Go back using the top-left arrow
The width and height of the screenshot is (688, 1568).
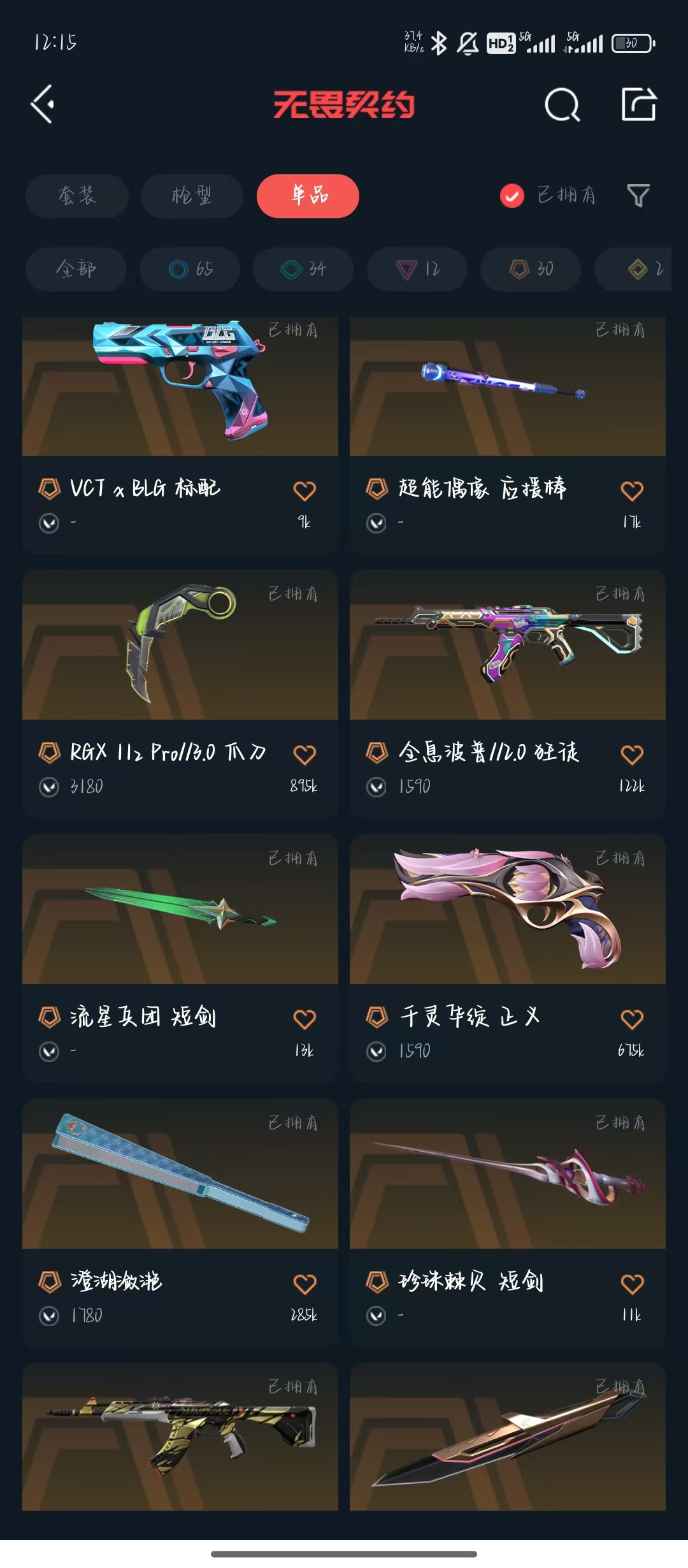point(43,104)
